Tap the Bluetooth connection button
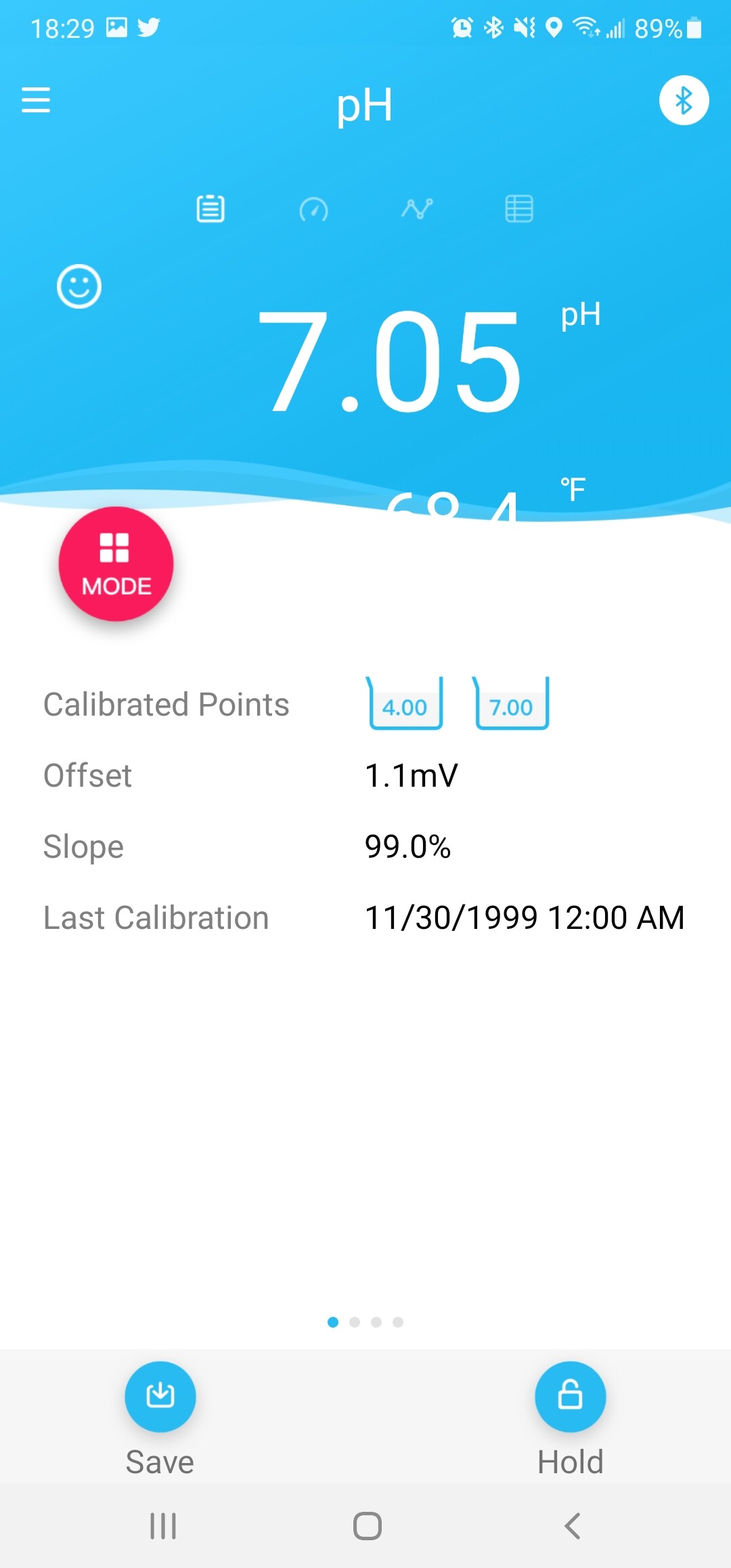This screenshot has height=1568, width=731. coord(684,100)
